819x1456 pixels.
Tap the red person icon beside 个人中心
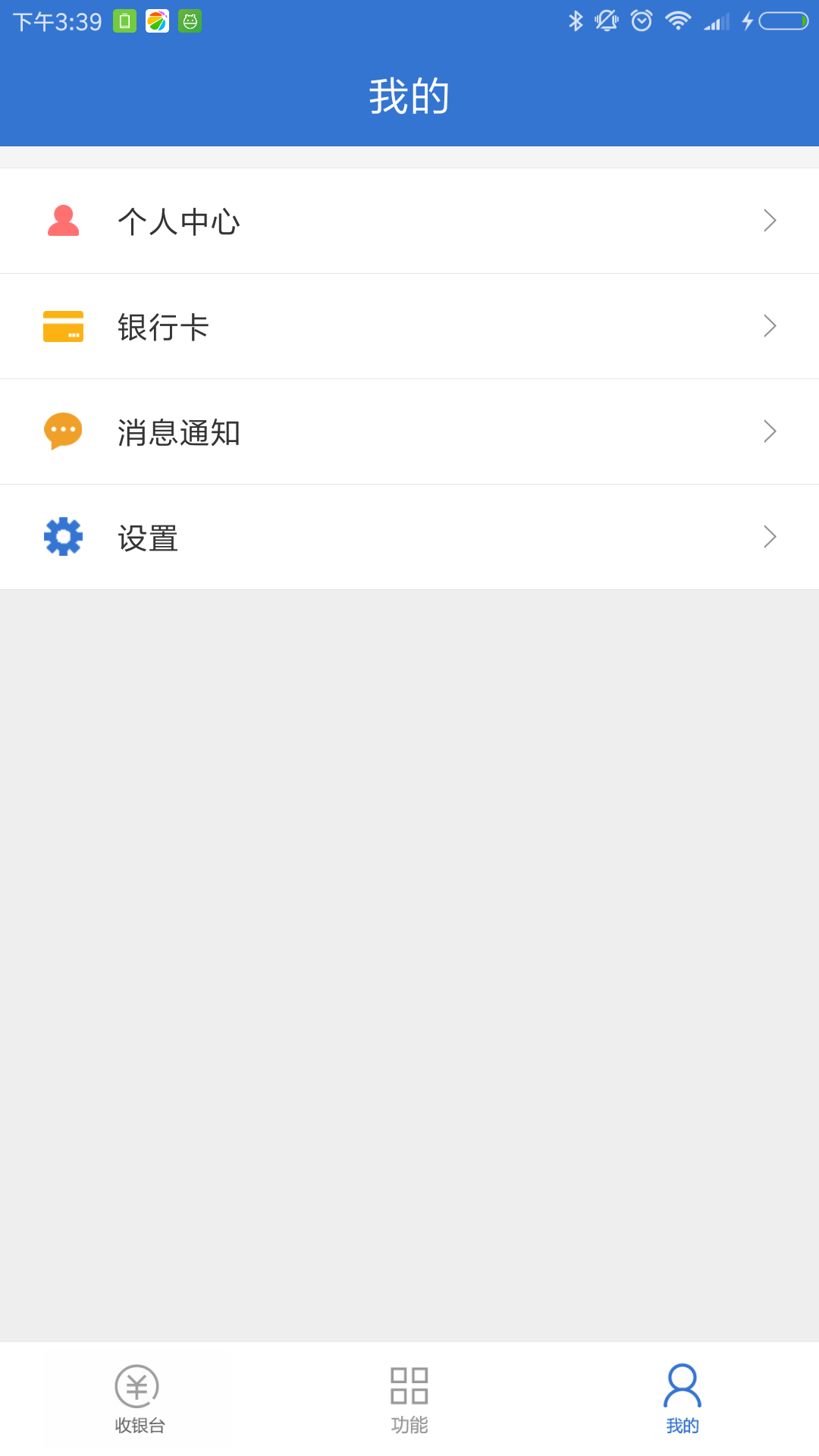(x=63, y=220)
